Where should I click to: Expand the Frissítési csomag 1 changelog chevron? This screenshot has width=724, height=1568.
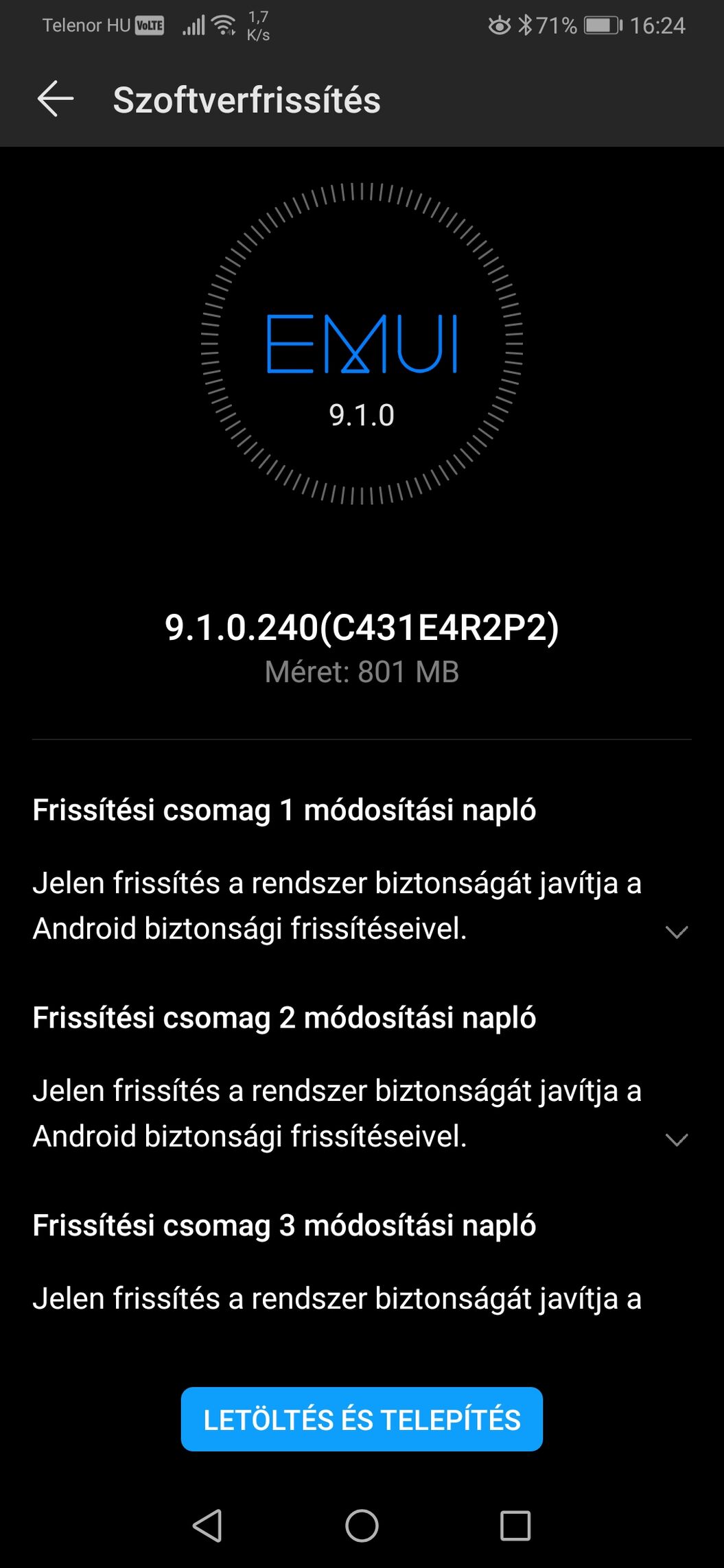click(x=677, y=931)
